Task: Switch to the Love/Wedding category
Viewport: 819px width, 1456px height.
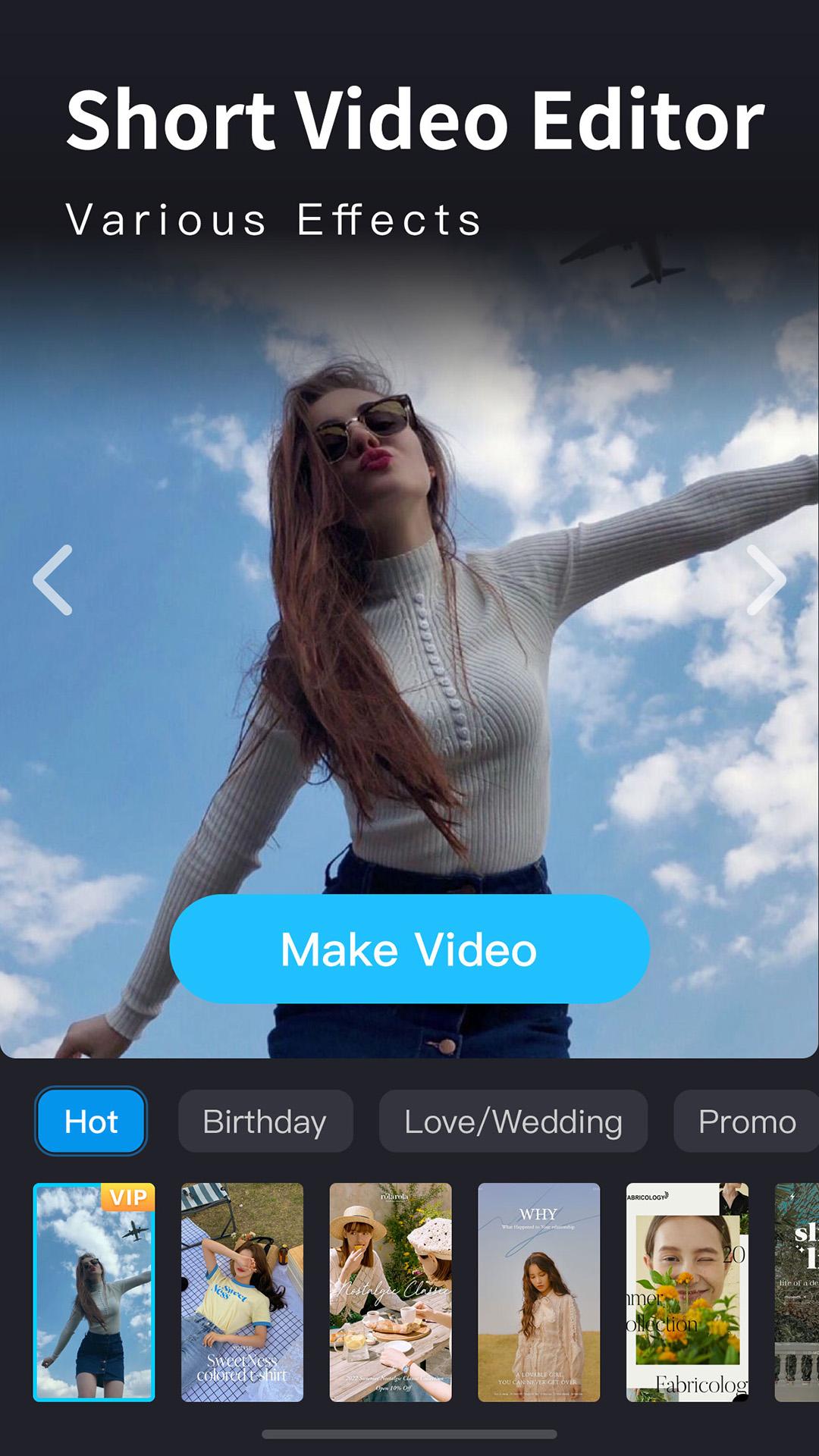Action: click(x=513, y=1122)
